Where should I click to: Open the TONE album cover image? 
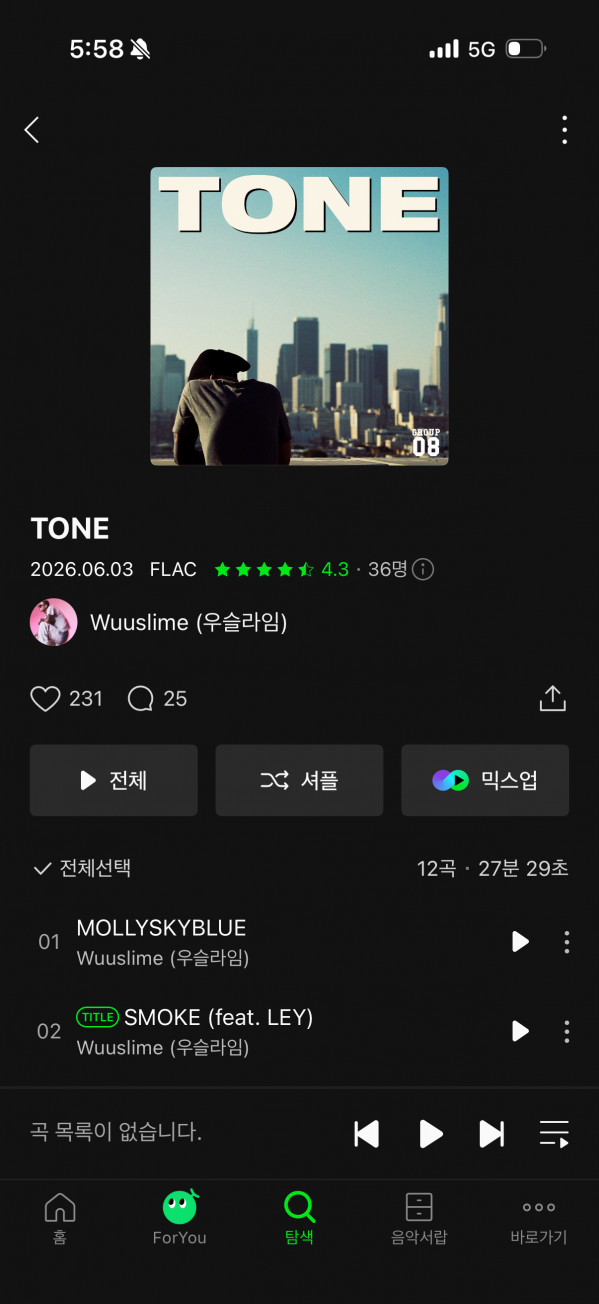pyautogui.click(x=299, y=316)
